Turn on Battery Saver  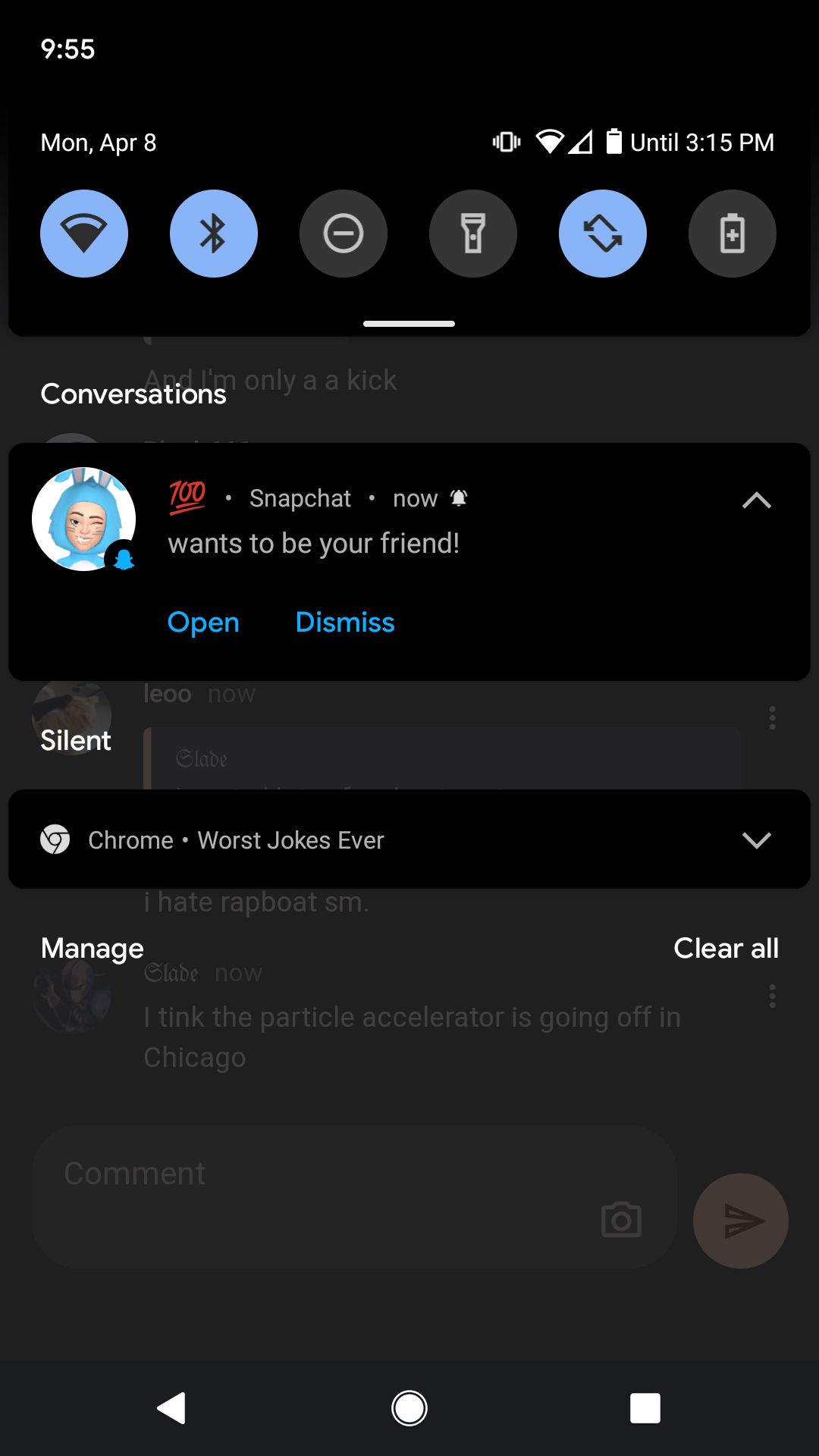pos(733,234)
